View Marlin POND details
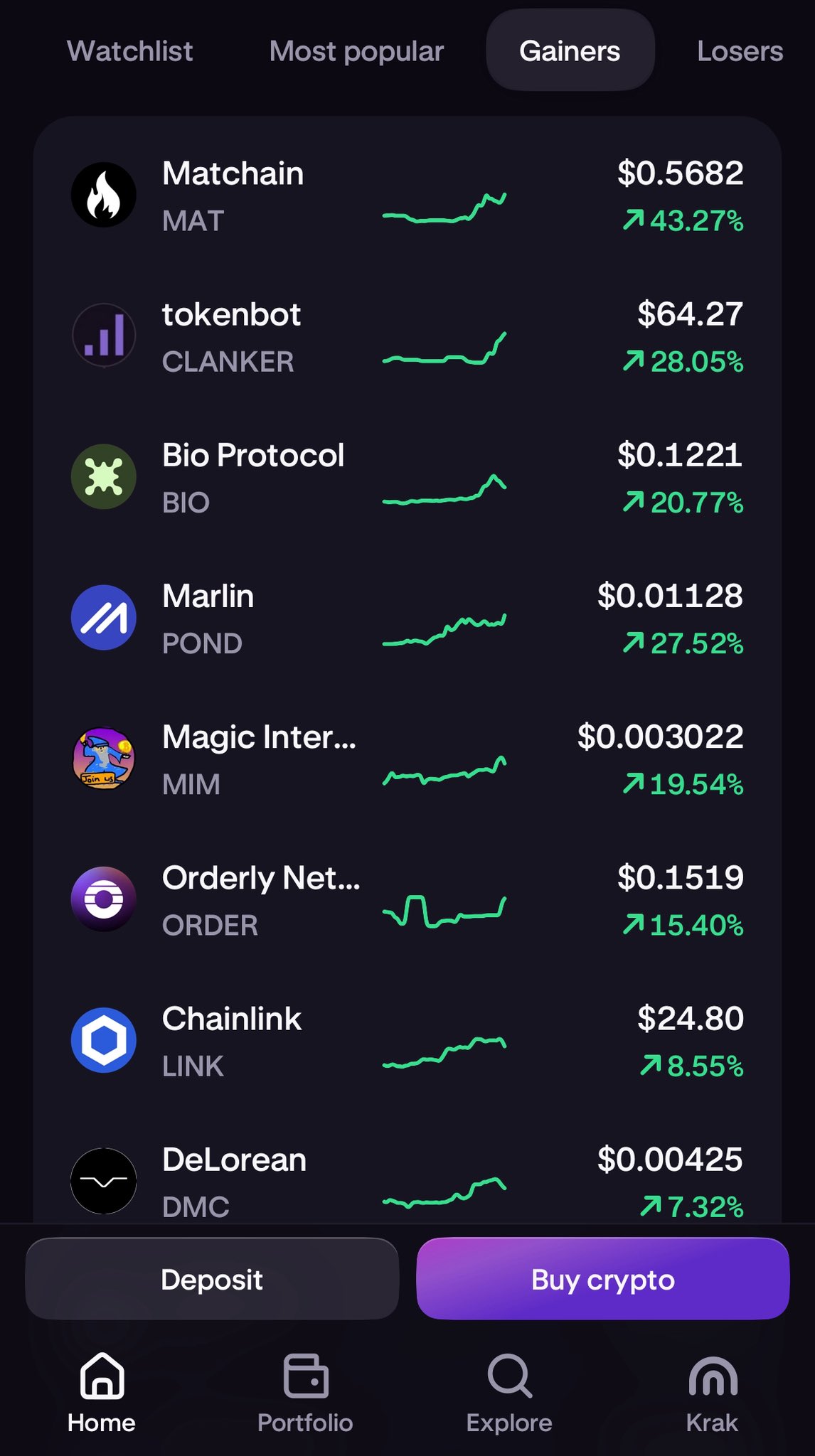The image size is (815, 1456). (407, 618)
